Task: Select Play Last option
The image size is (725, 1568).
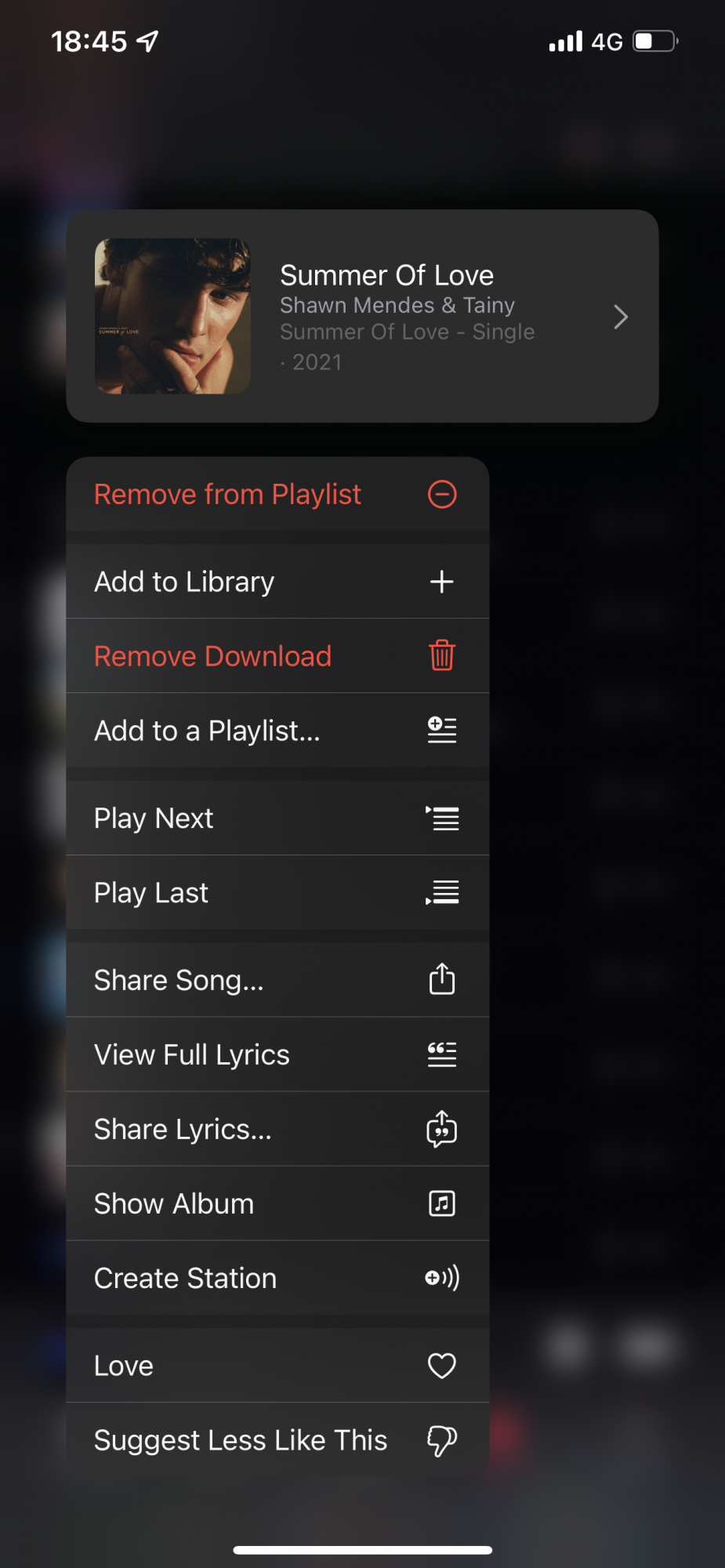Action: [277, 893]
